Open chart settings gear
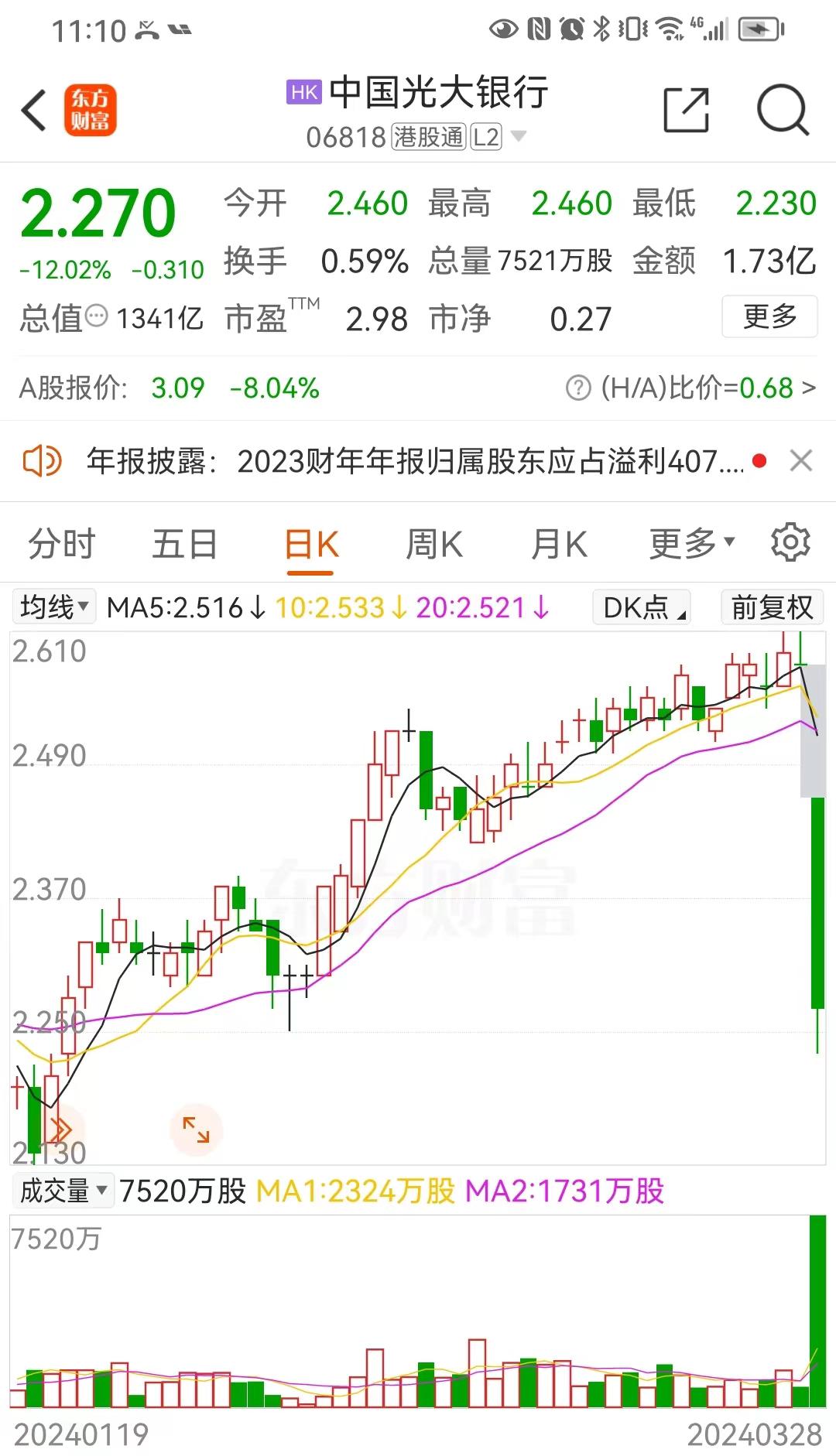The image size is (836, 1456). 790,542
